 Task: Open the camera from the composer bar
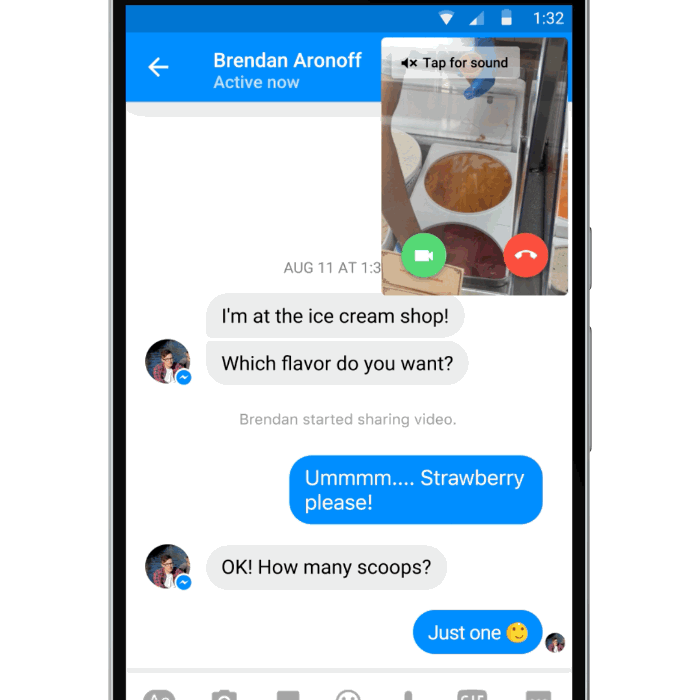pyautogui.click(x=223, y=694)
